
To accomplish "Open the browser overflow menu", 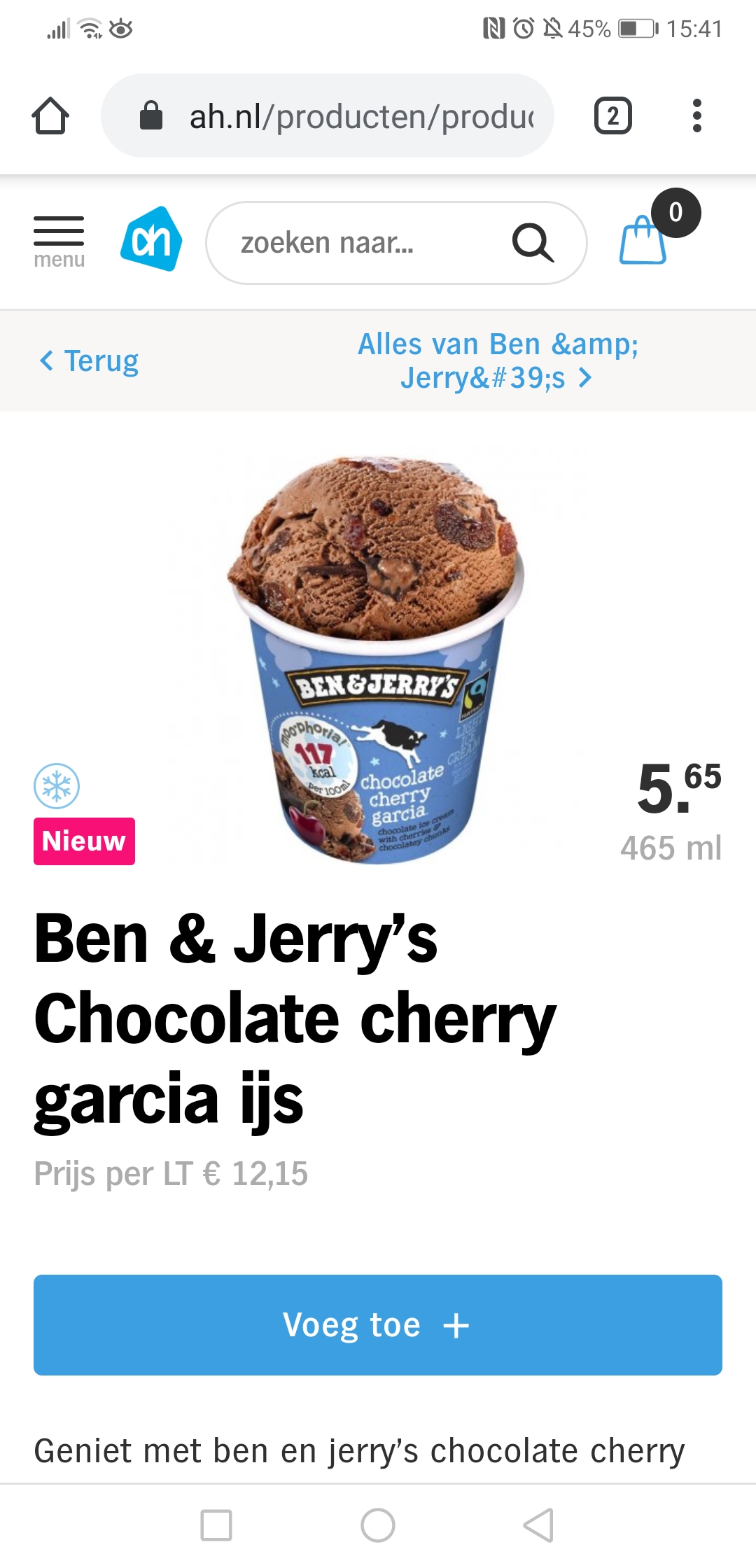I will (696, 116).
